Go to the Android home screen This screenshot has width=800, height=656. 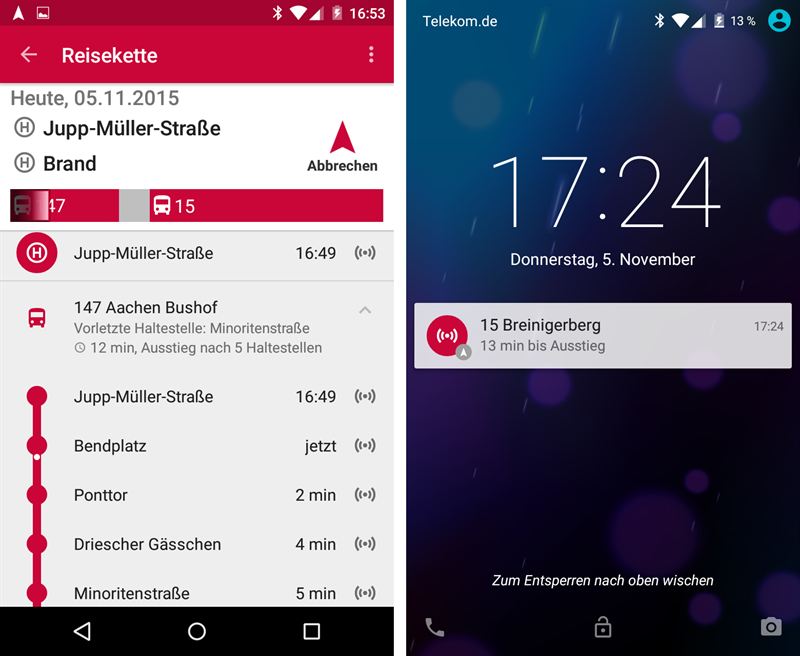[197, 631]
